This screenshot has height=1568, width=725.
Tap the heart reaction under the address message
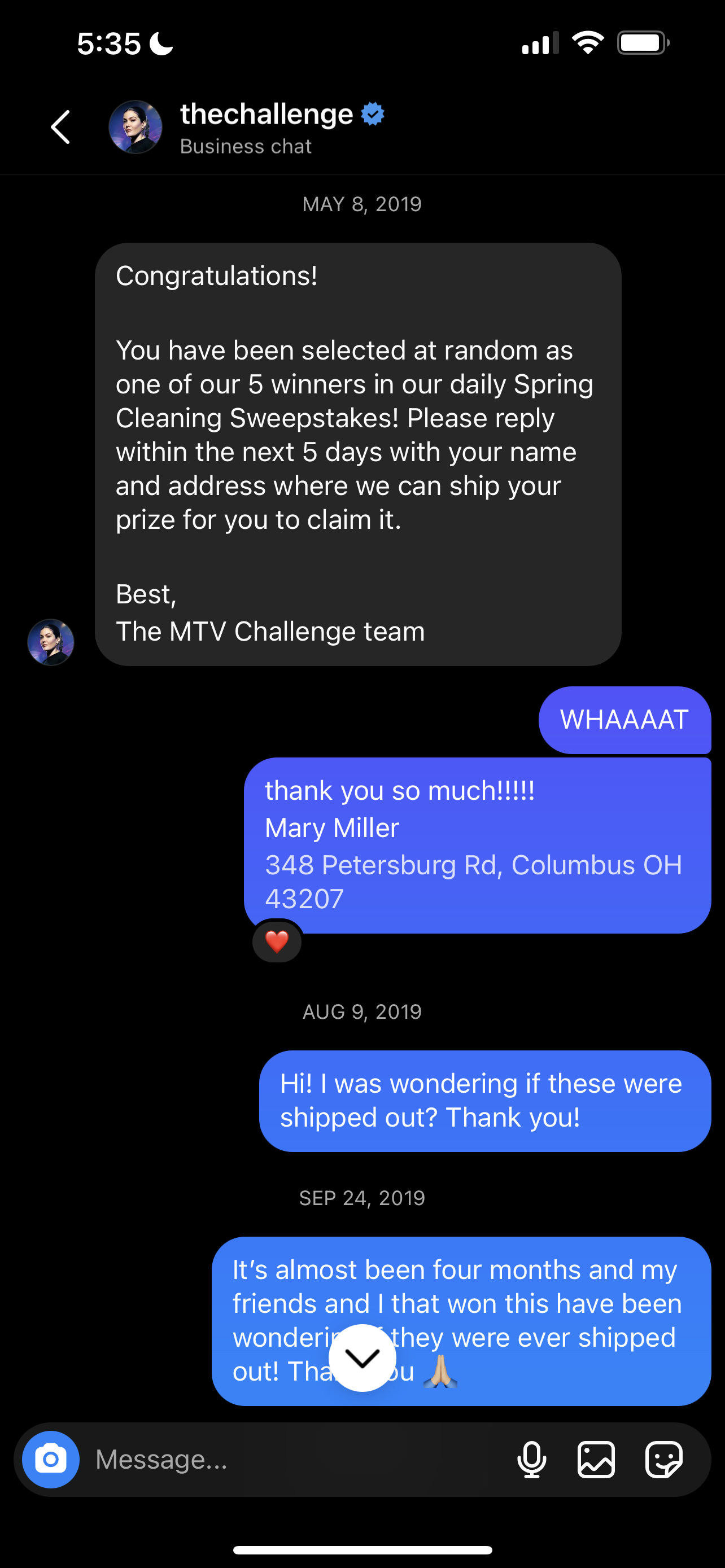277,941
